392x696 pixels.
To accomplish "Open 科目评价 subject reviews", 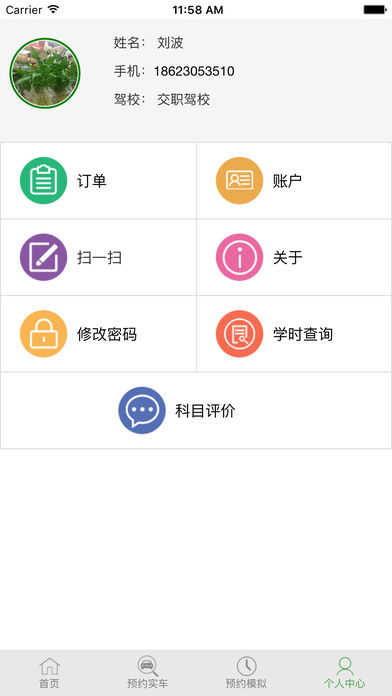I will click(x=196, y=411).
